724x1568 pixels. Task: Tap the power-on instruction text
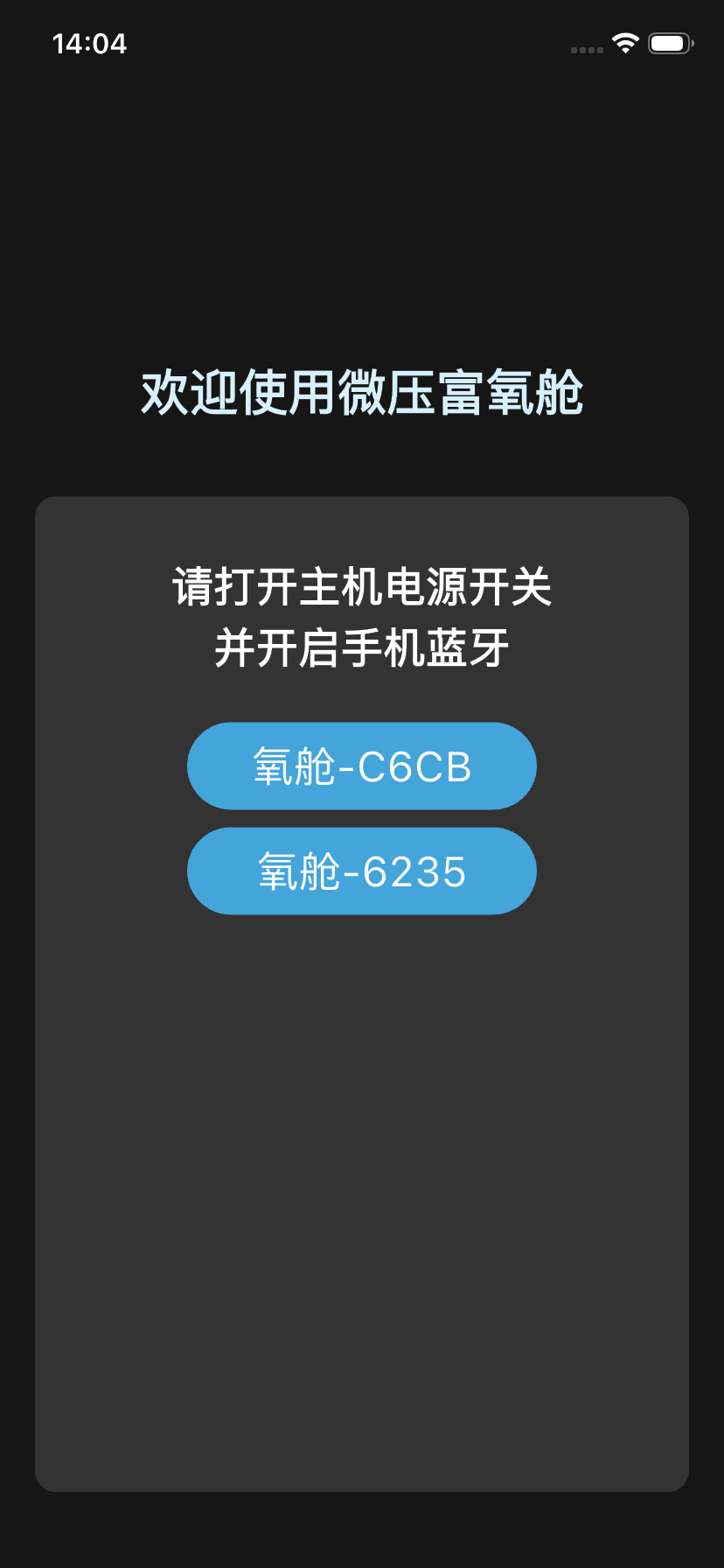point(361,588)
